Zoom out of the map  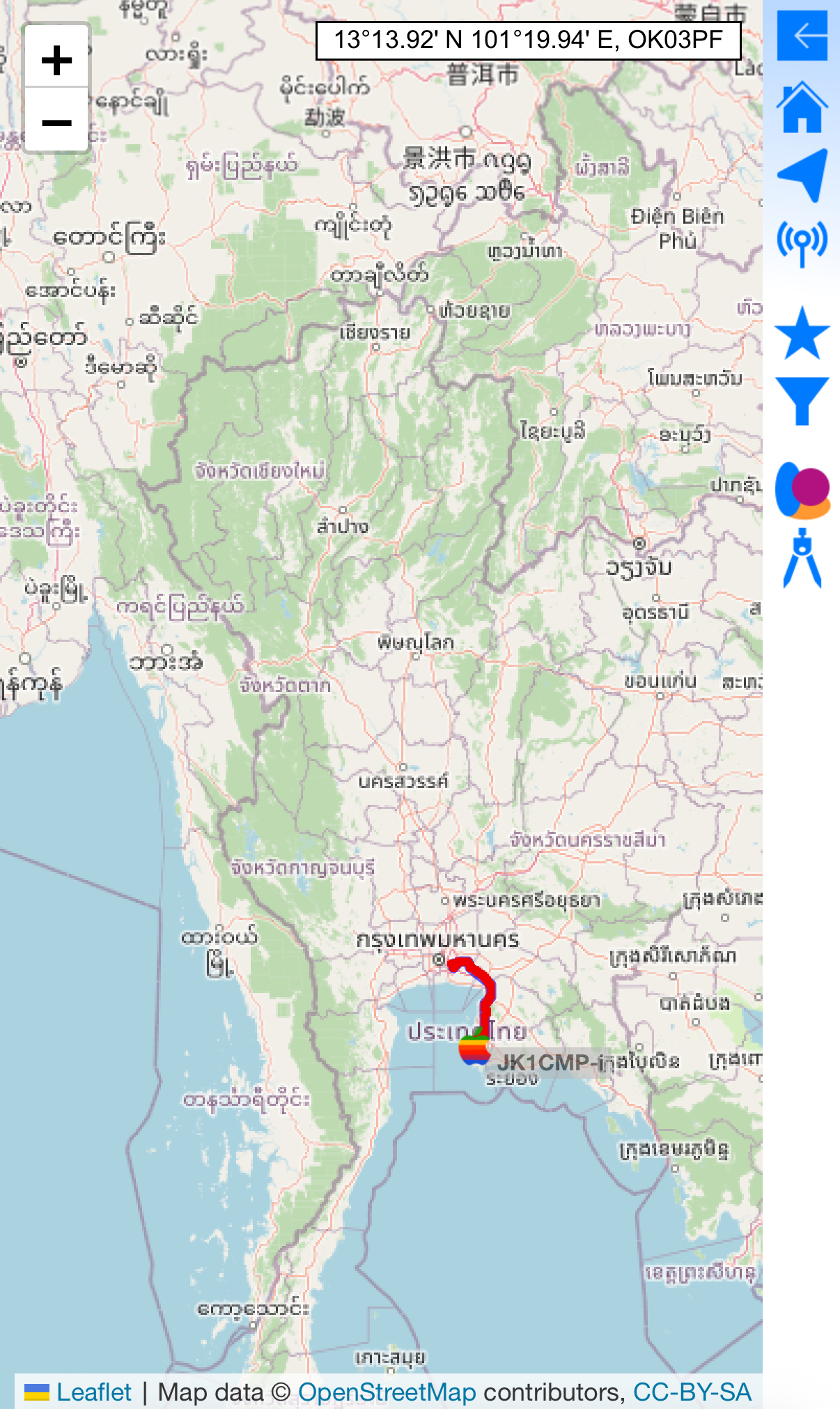coord(56,122)
